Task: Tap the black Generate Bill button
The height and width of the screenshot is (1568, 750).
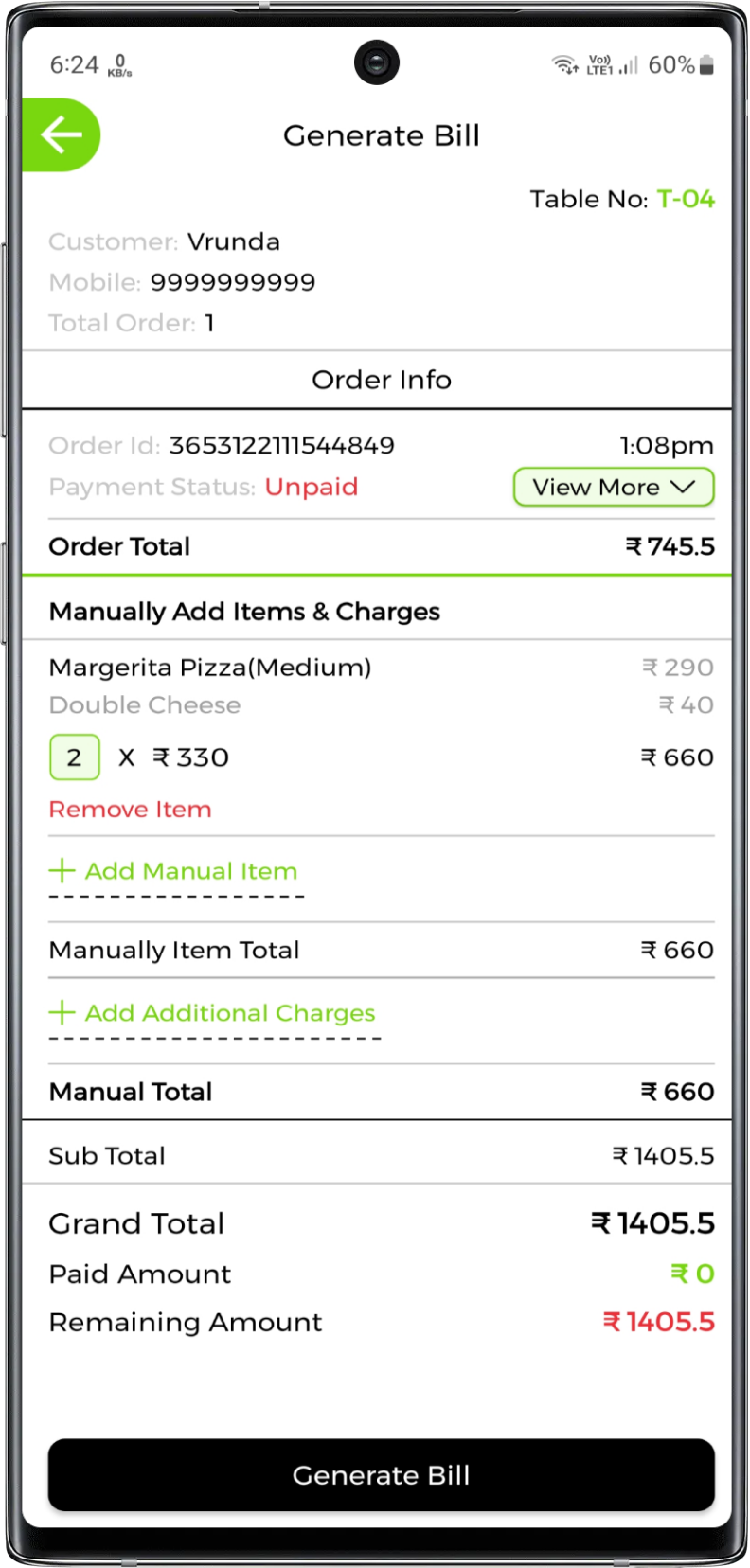Action: 381,1474
